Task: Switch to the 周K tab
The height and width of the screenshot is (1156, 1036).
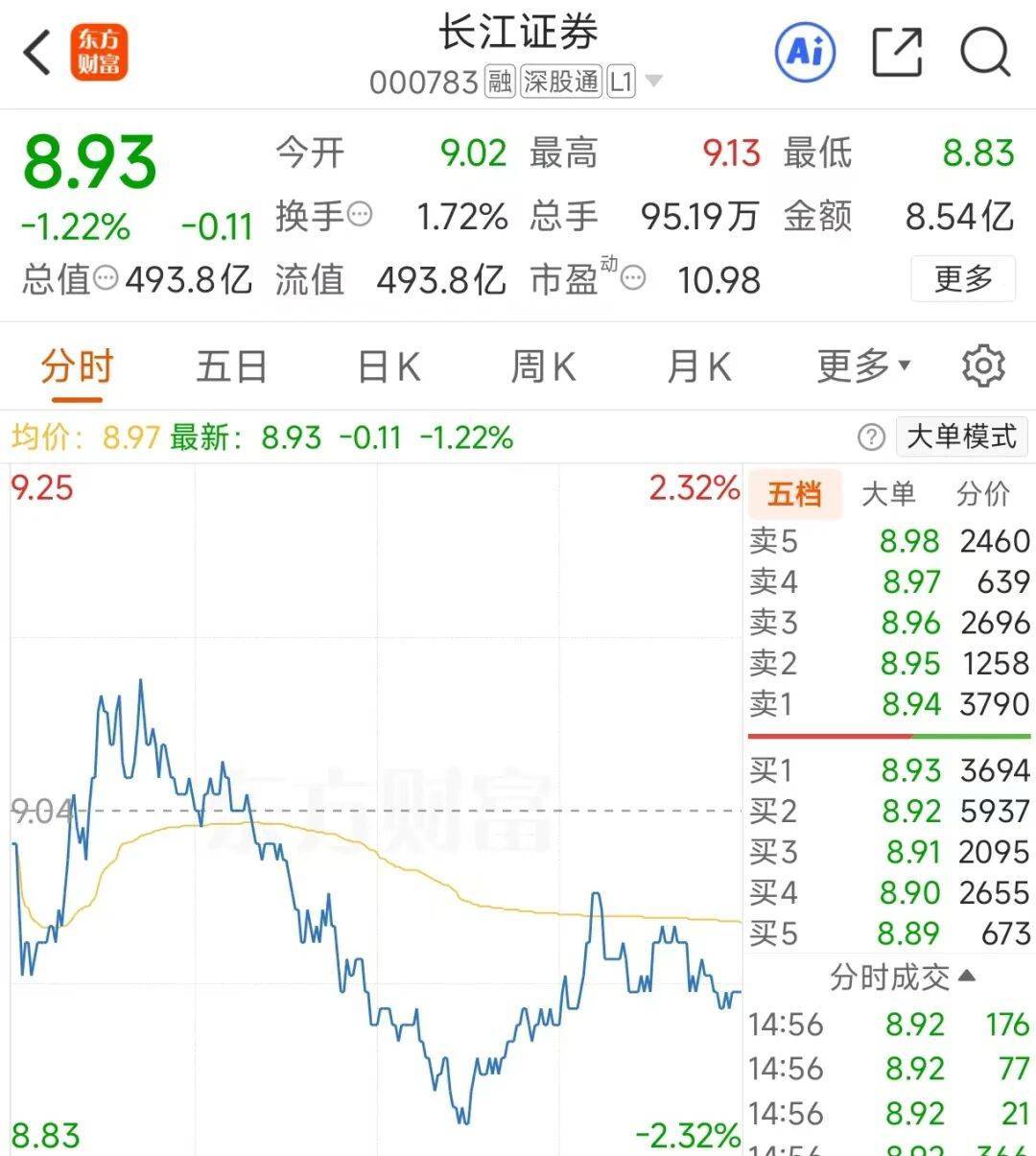Action: tap(543, 366)
